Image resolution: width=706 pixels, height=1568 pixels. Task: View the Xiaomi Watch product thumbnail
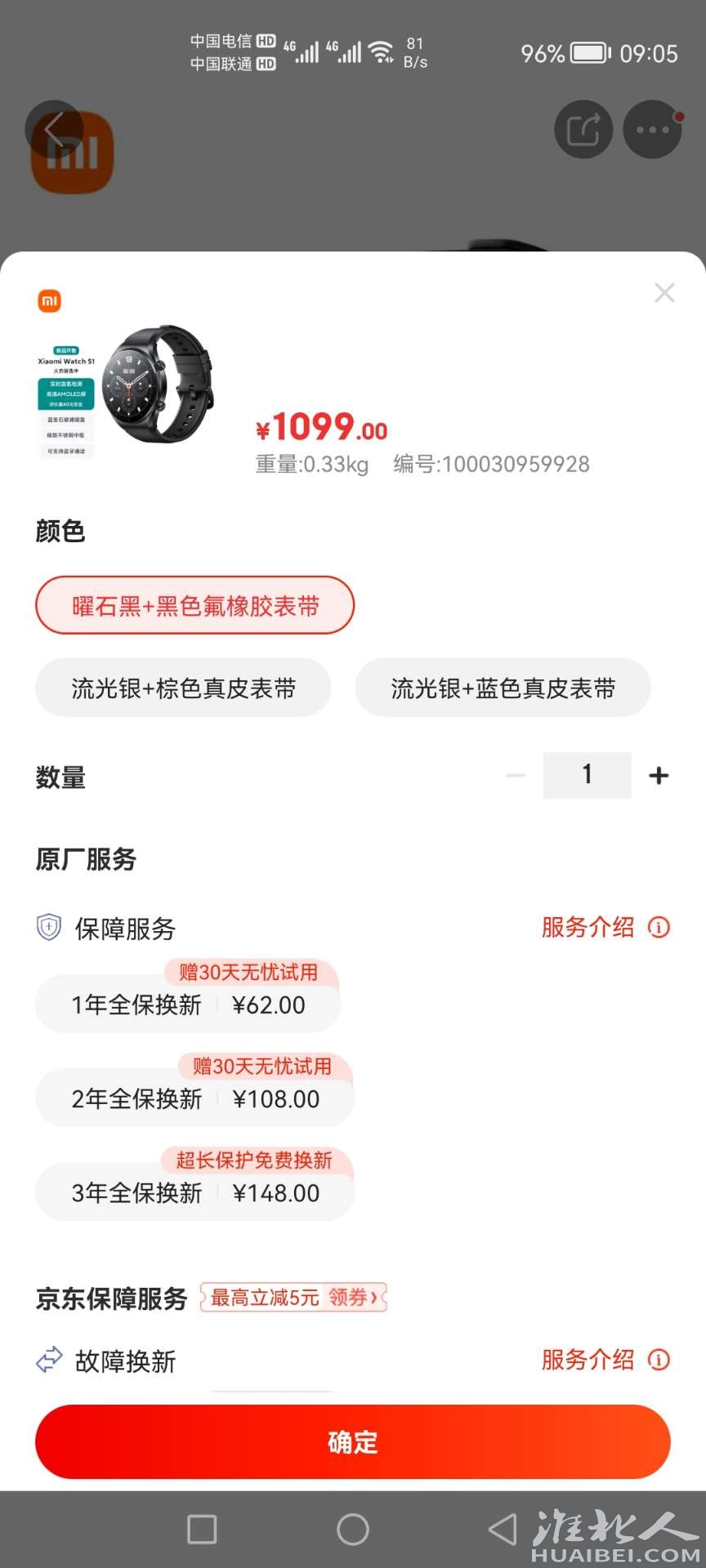[125, 394]
